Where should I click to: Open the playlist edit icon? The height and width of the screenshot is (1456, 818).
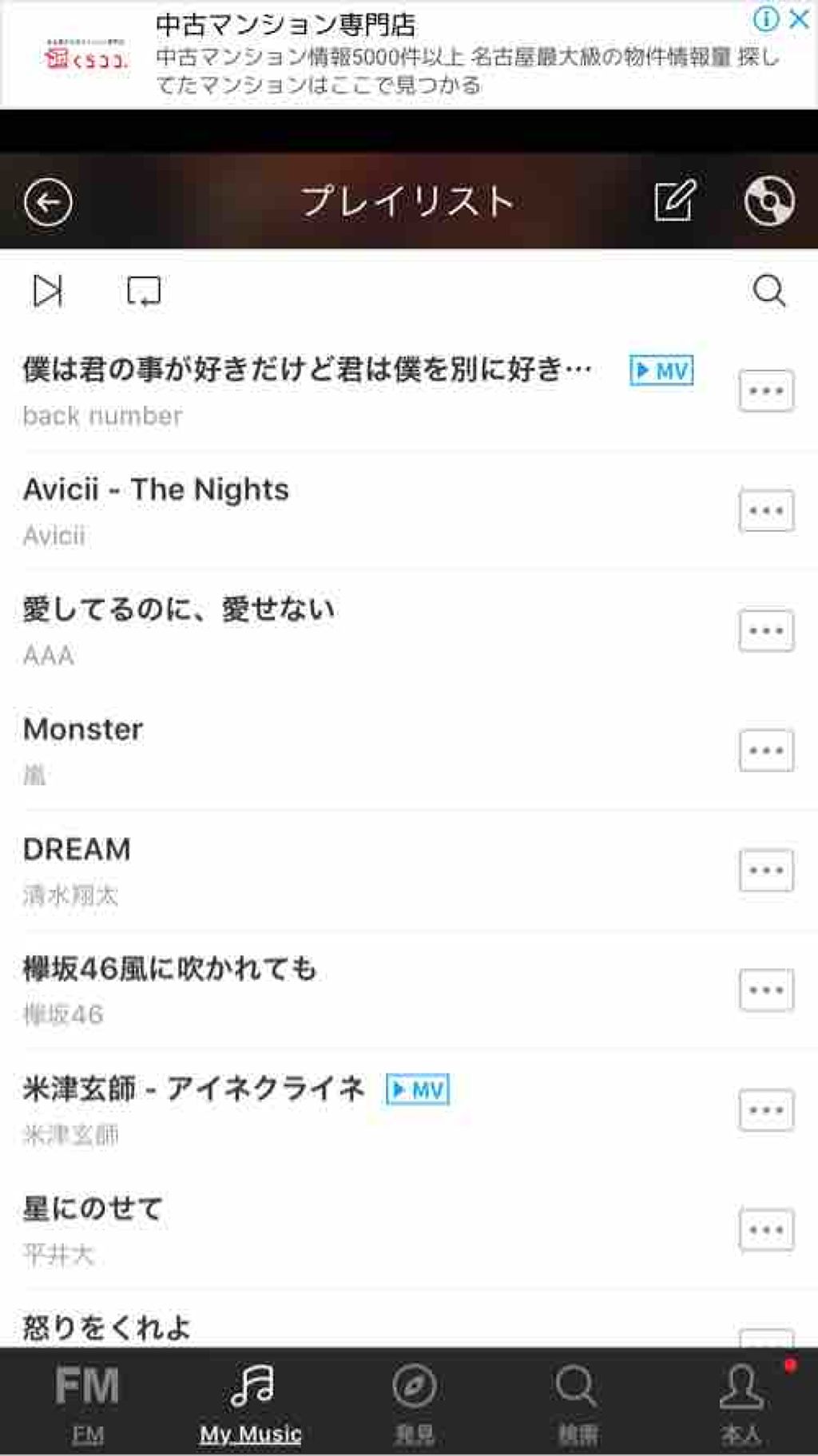coord(675,200)
